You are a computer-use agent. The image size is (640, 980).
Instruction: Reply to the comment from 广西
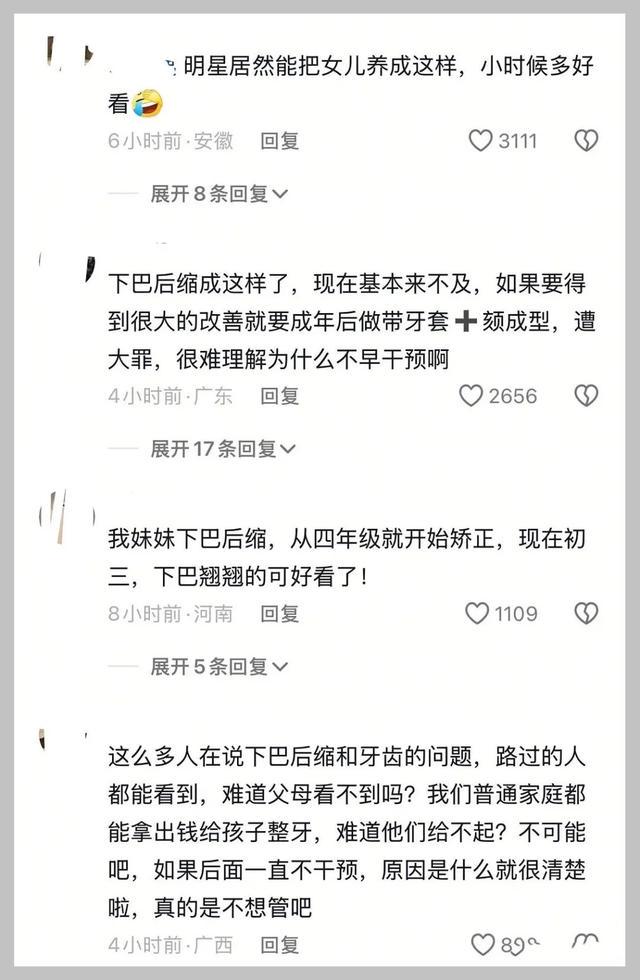click(x=280, y=944)
